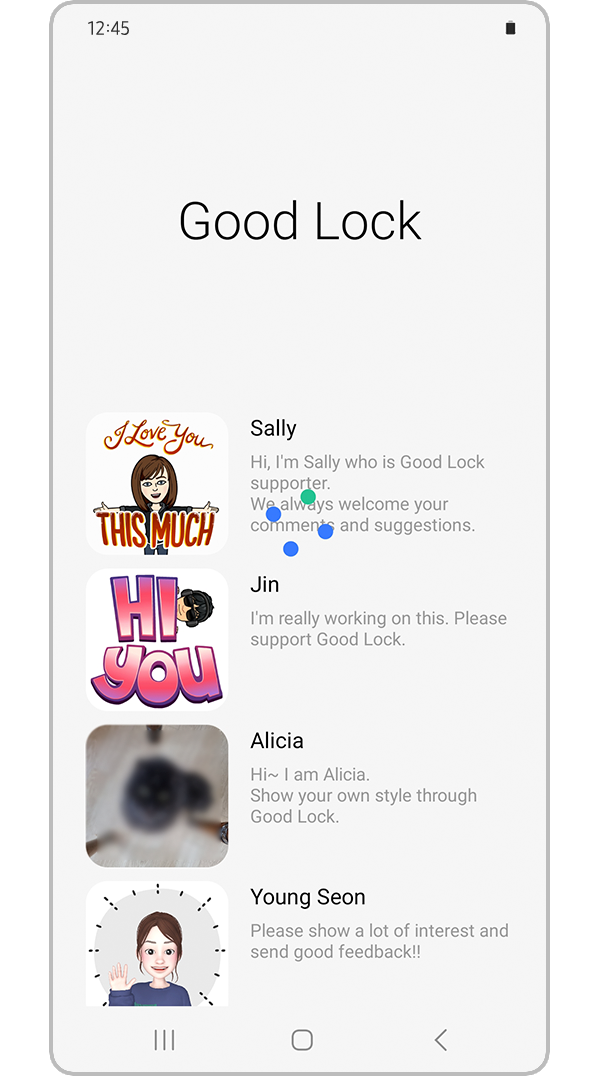Open Jin's profile row
600x1077 pixels.
300,639
